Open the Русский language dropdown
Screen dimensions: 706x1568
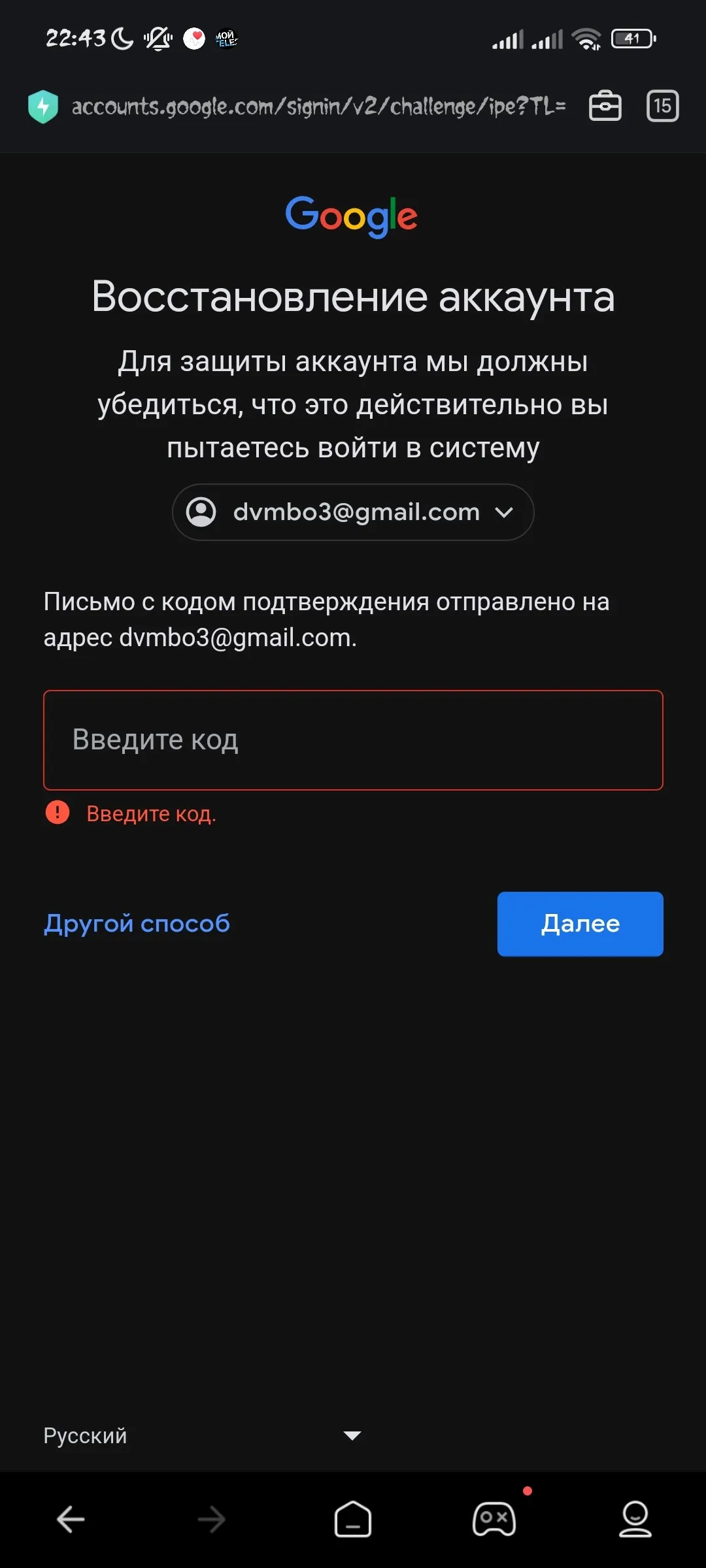tap(203, 1435)
